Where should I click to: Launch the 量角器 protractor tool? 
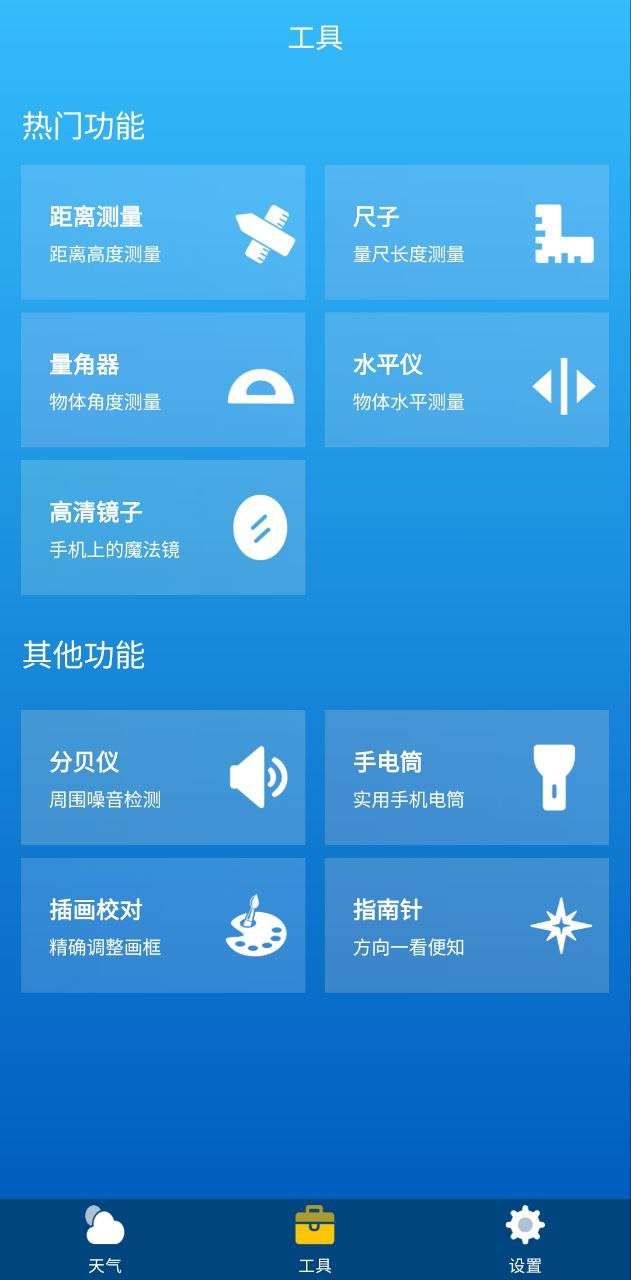coord(163,380)
